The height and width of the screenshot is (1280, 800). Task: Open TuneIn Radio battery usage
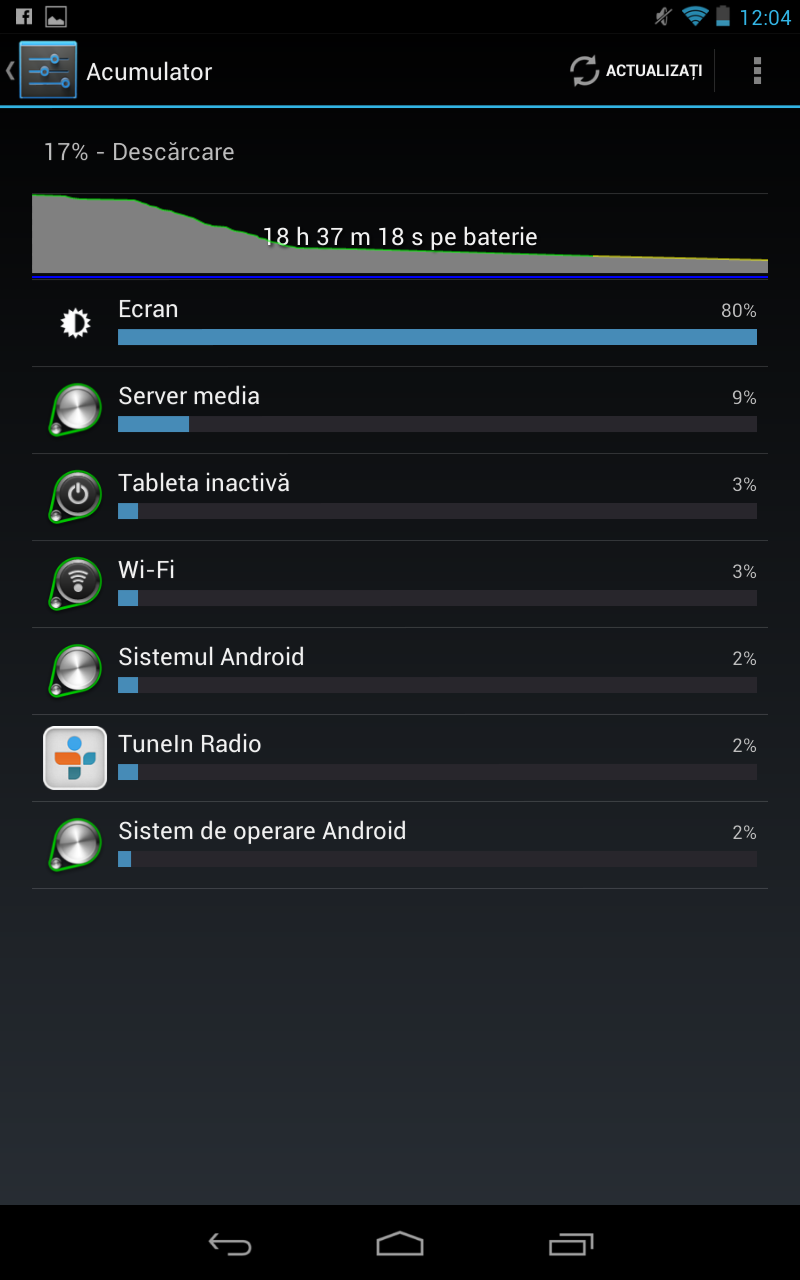click(x=400, y=758)
